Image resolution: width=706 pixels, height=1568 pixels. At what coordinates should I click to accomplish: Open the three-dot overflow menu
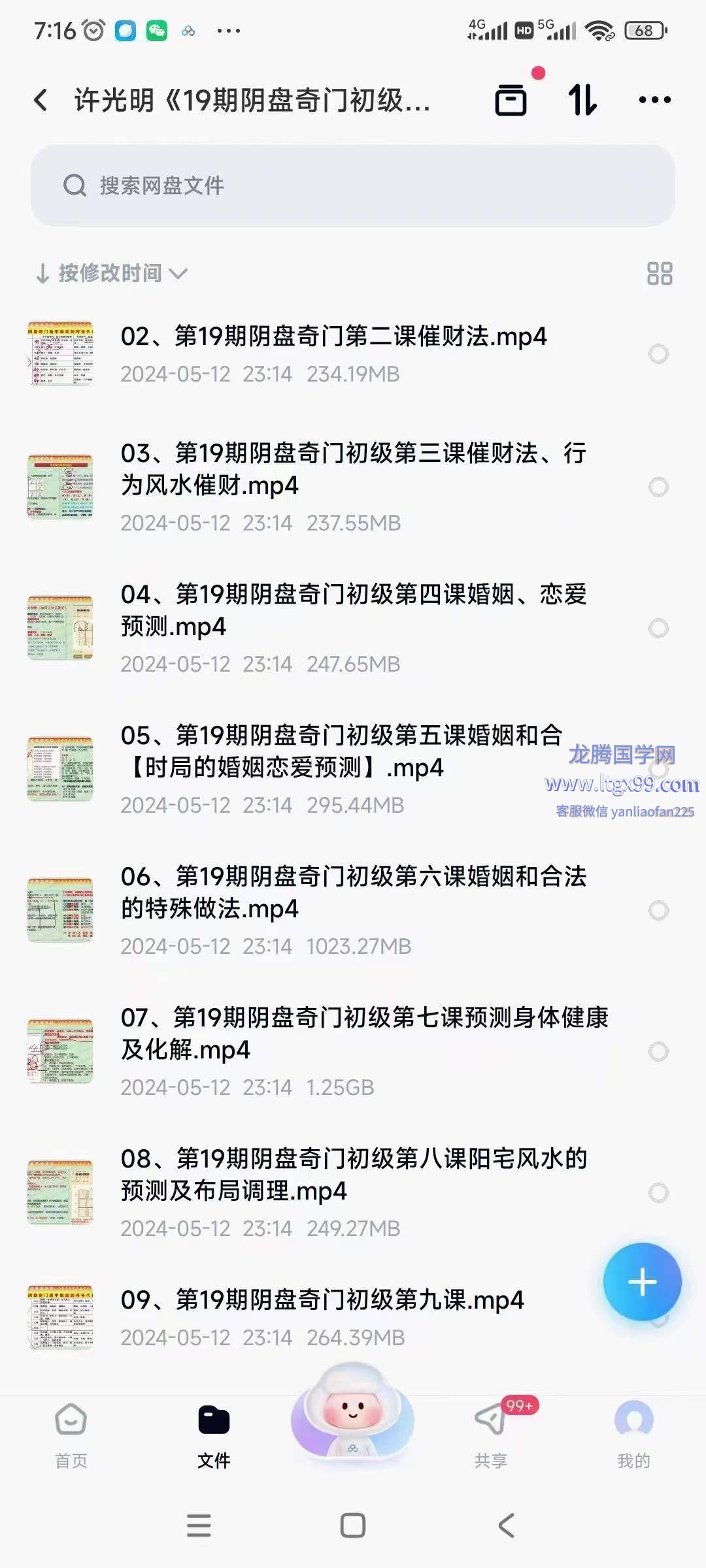[x=654, y=100]
